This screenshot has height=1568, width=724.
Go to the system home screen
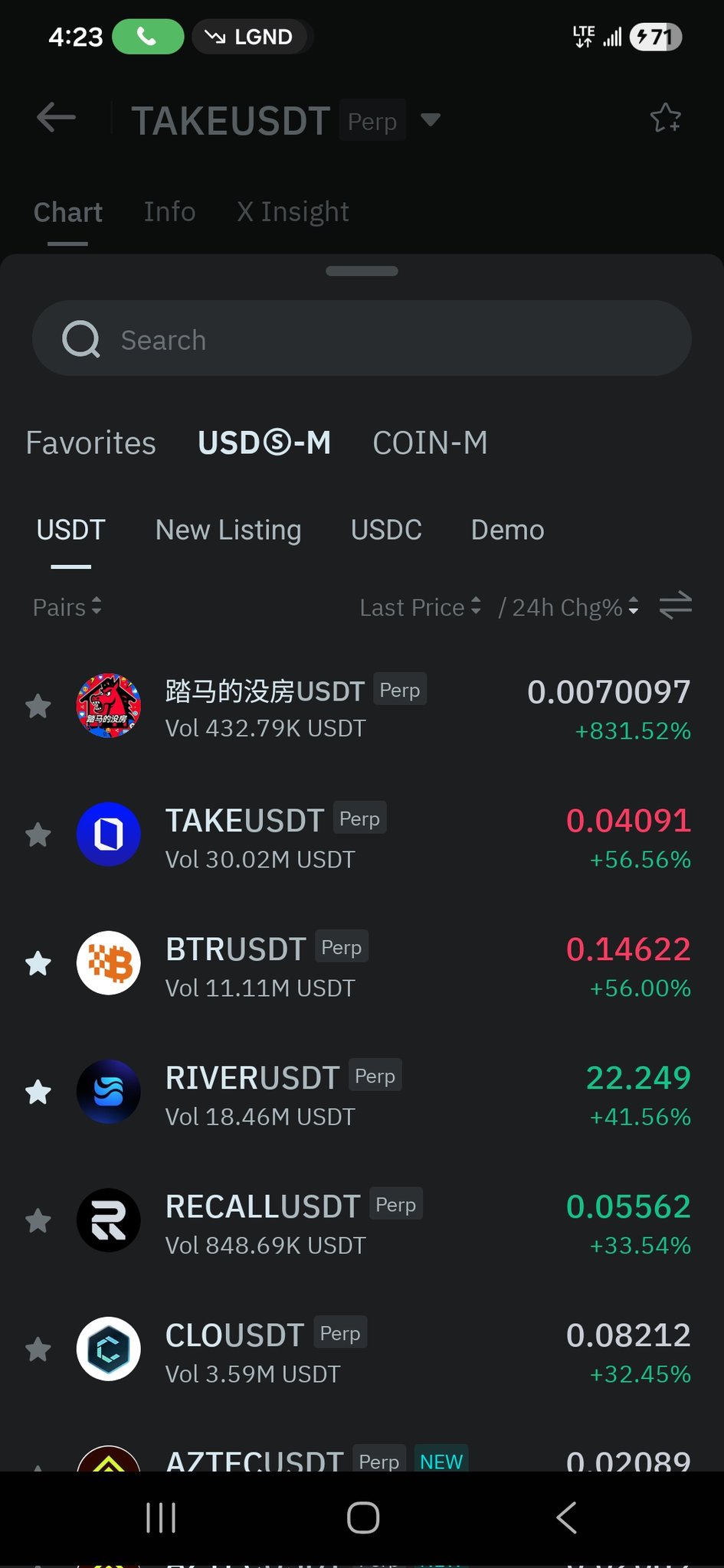pyautogui.click(x=362, y=1517)
